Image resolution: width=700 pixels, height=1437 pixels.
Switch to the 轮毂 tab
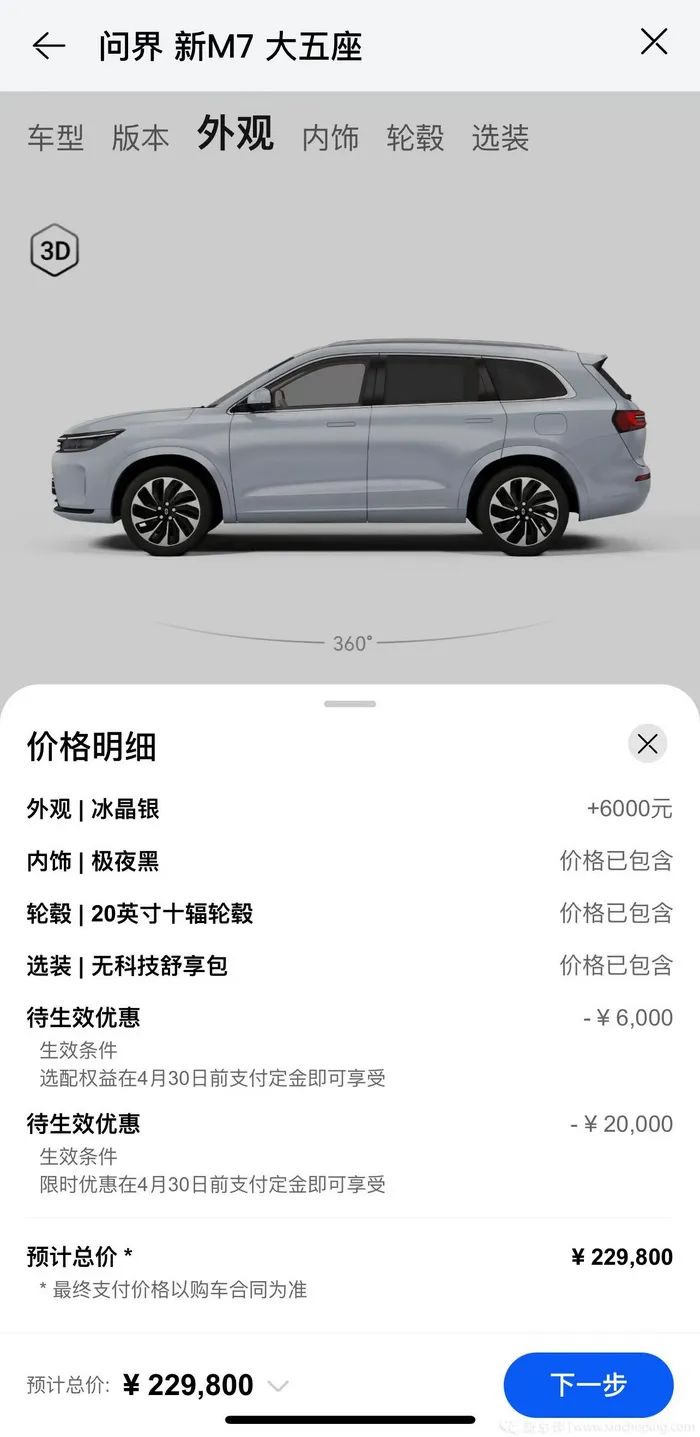[415, 138]
